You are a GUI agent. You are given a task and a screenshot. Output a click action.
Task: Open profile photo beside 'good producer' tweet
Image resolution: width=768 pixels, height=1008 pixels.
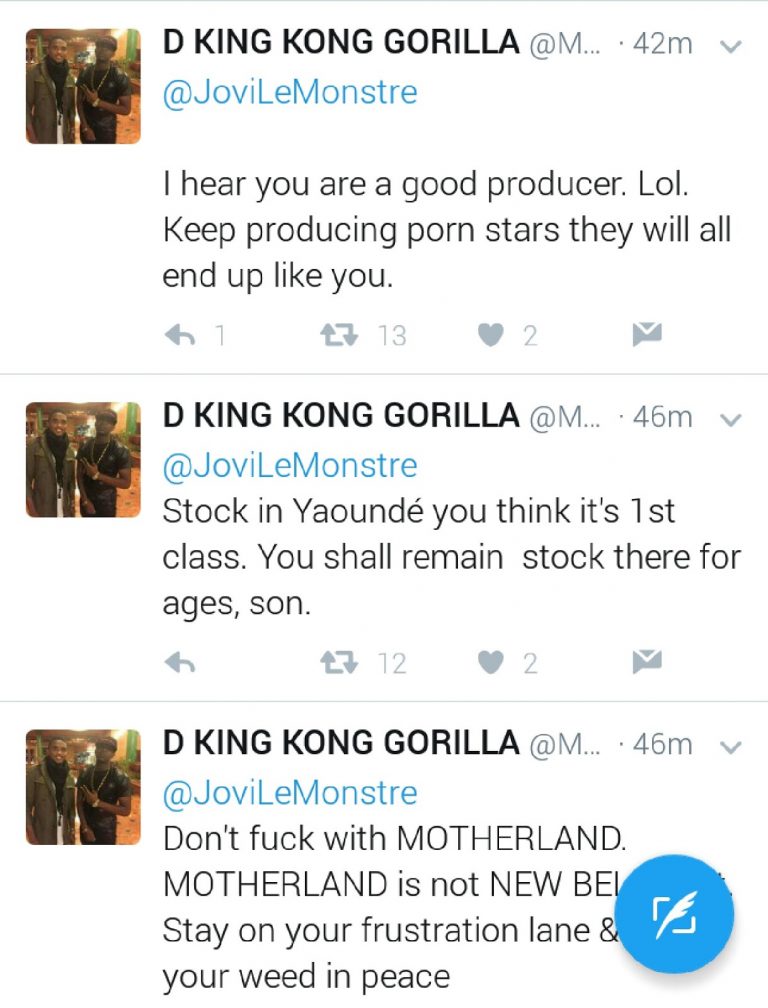(83, 86)
